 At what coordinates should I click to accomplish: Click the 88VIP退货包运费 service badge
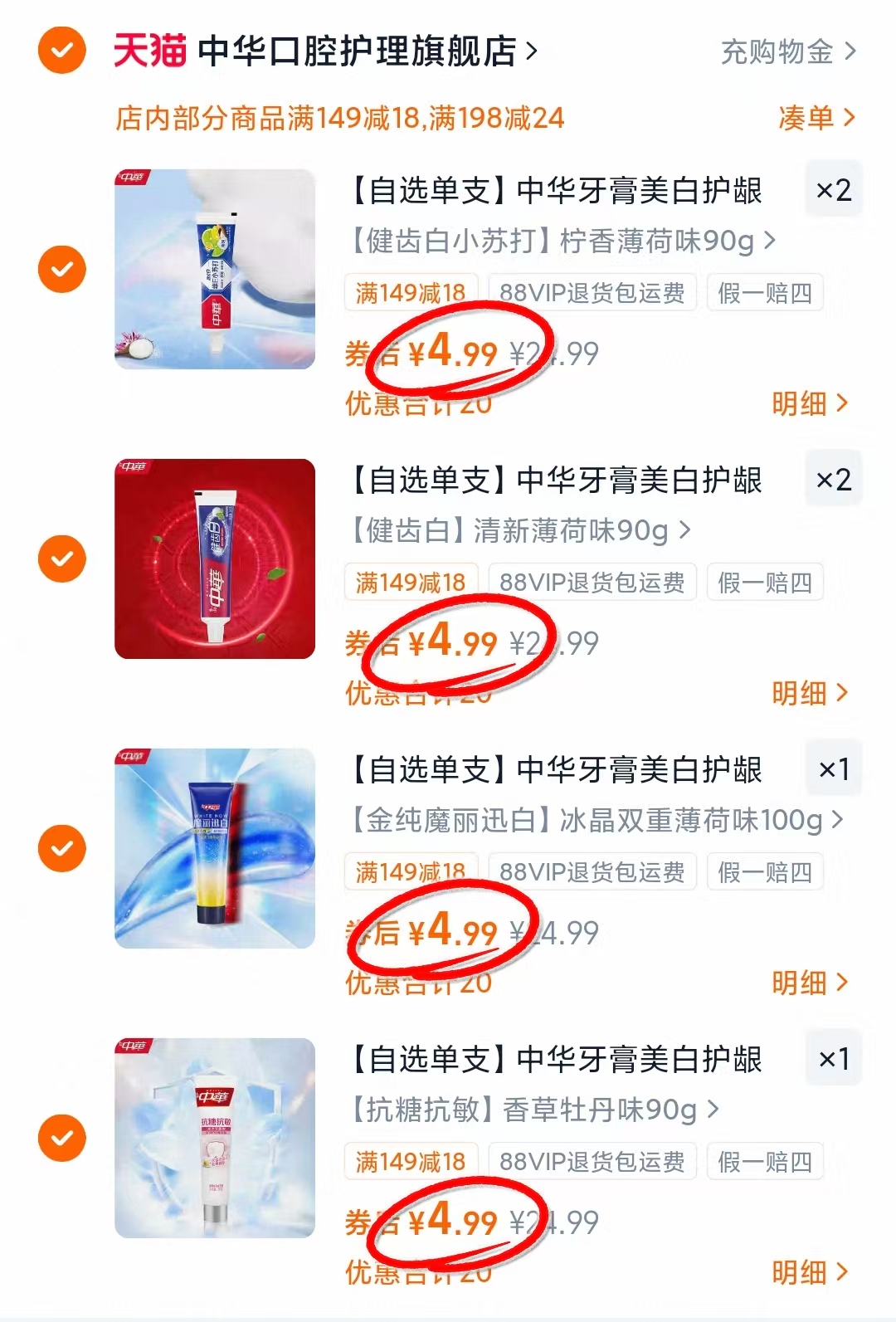tap(592, 291)
